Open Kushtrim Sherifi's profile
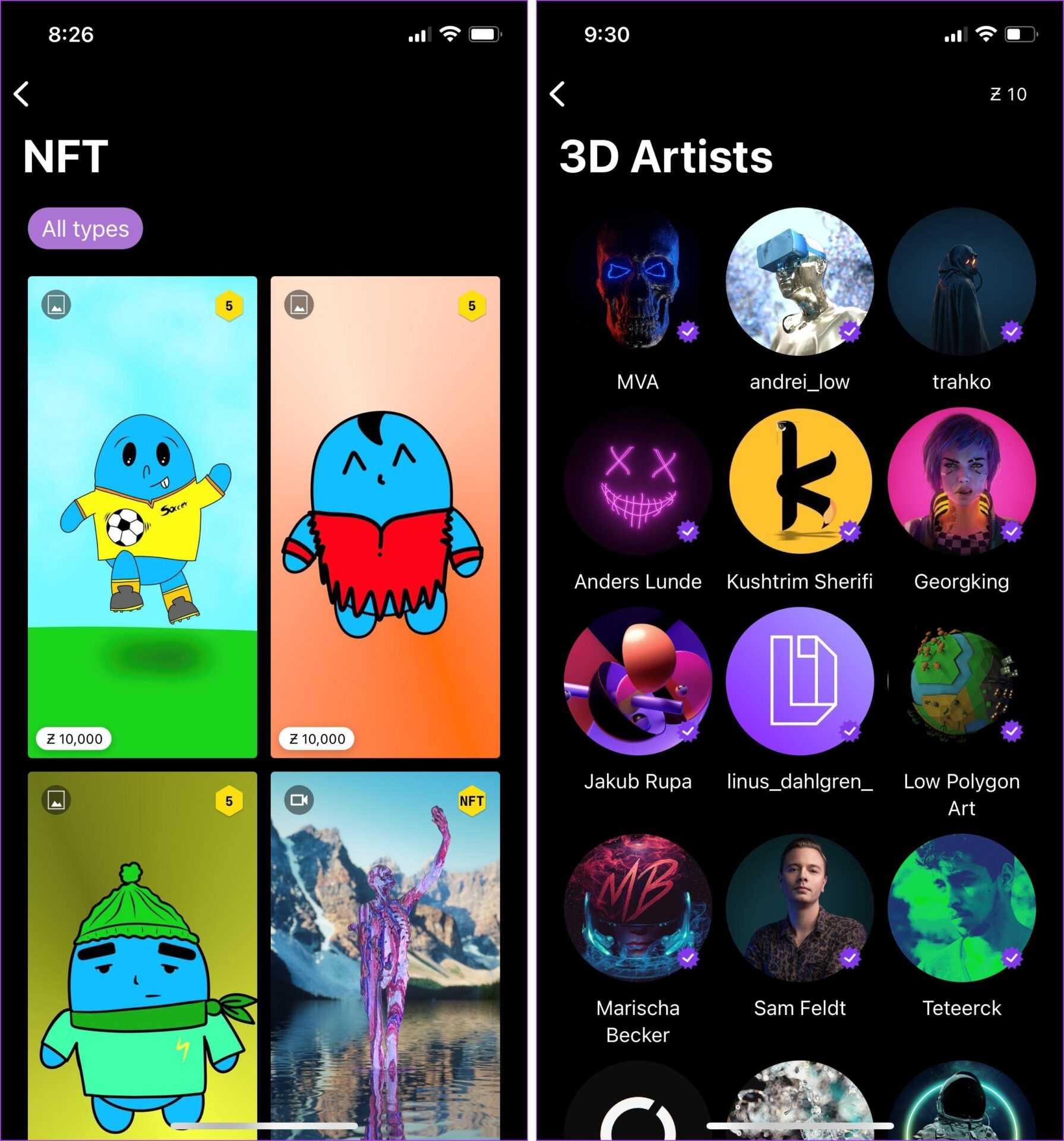Viewport: 1064px width, 1141px height. pyautogui.click(x=800, y=481)
